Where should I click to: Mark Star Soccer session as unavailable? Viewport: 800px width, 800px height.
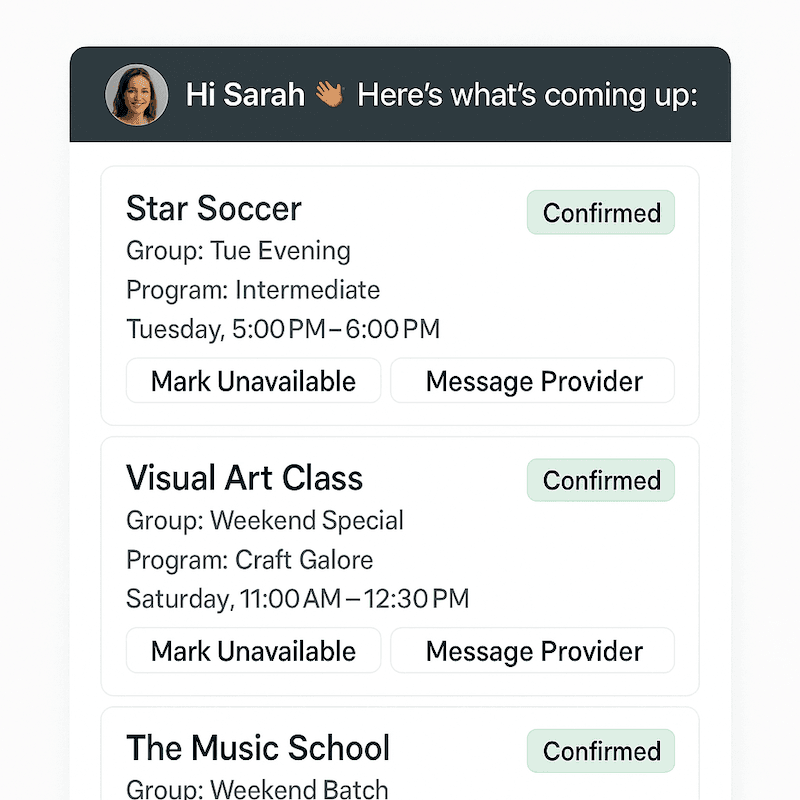click(253, 381)
